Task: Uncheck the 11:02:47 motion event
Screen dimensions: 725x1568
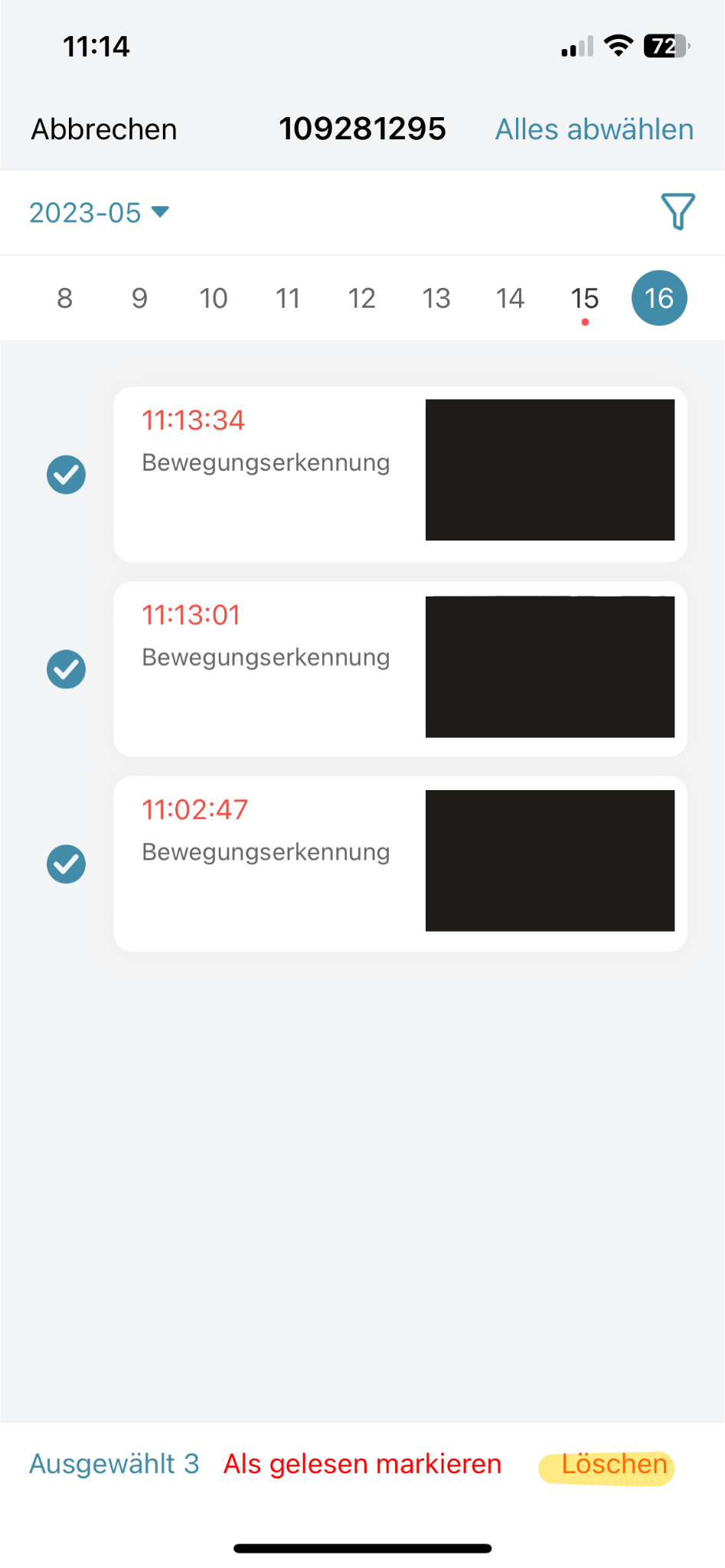Action: click(67, 864)
